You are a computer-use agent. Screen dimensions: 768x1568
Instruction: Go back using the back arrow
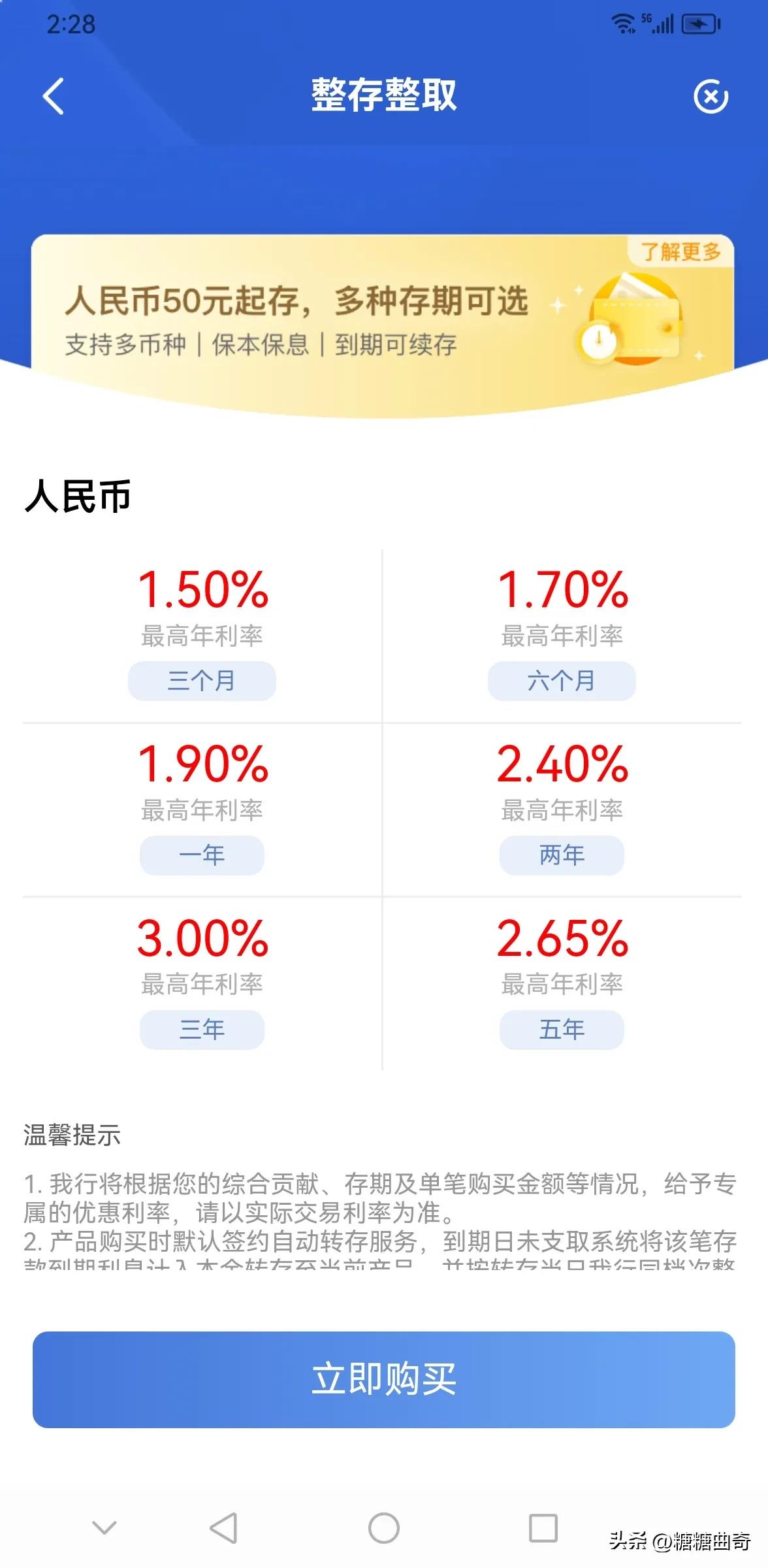54,97
